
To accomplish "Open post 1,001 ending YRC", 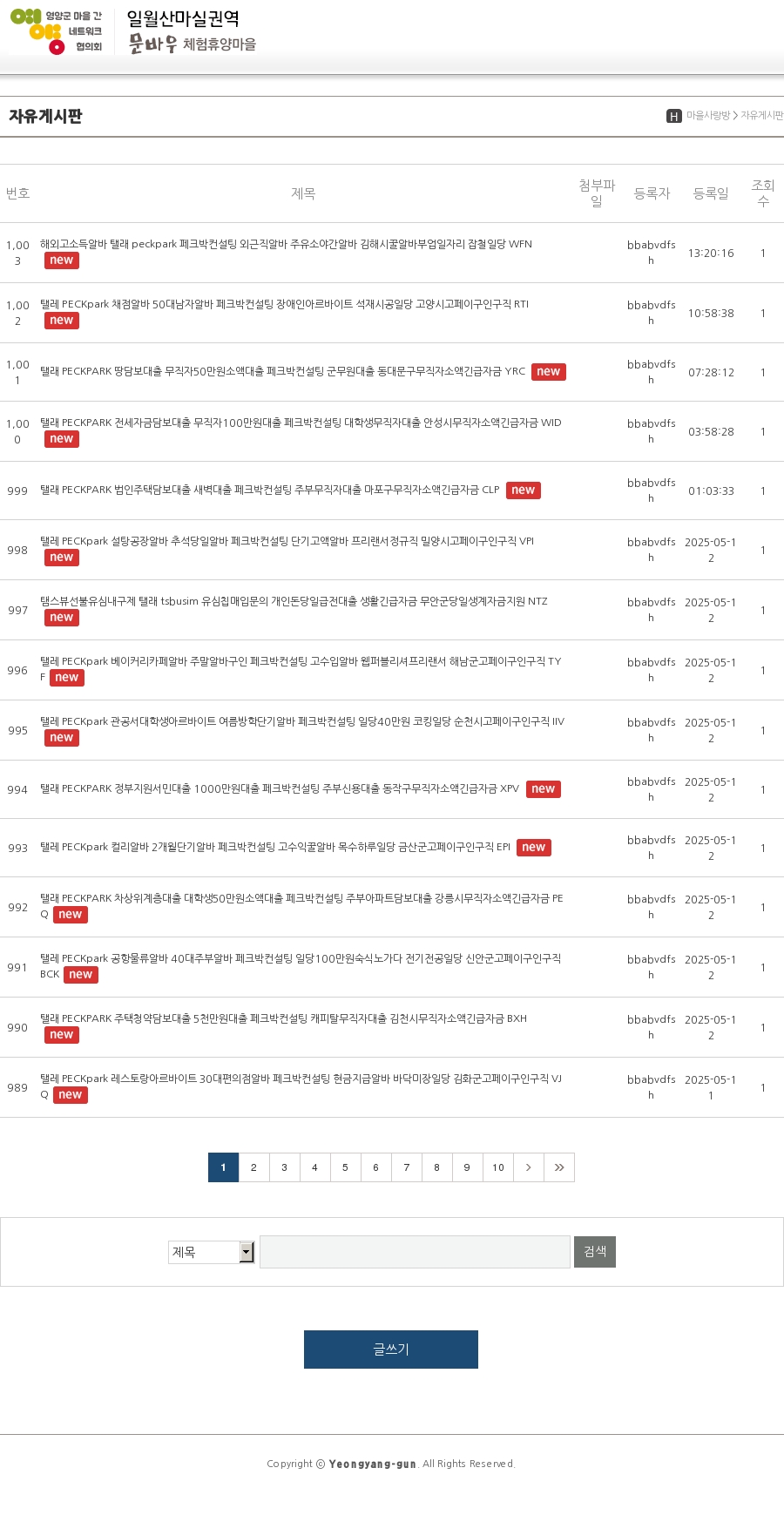I will (x=283, y=371).
